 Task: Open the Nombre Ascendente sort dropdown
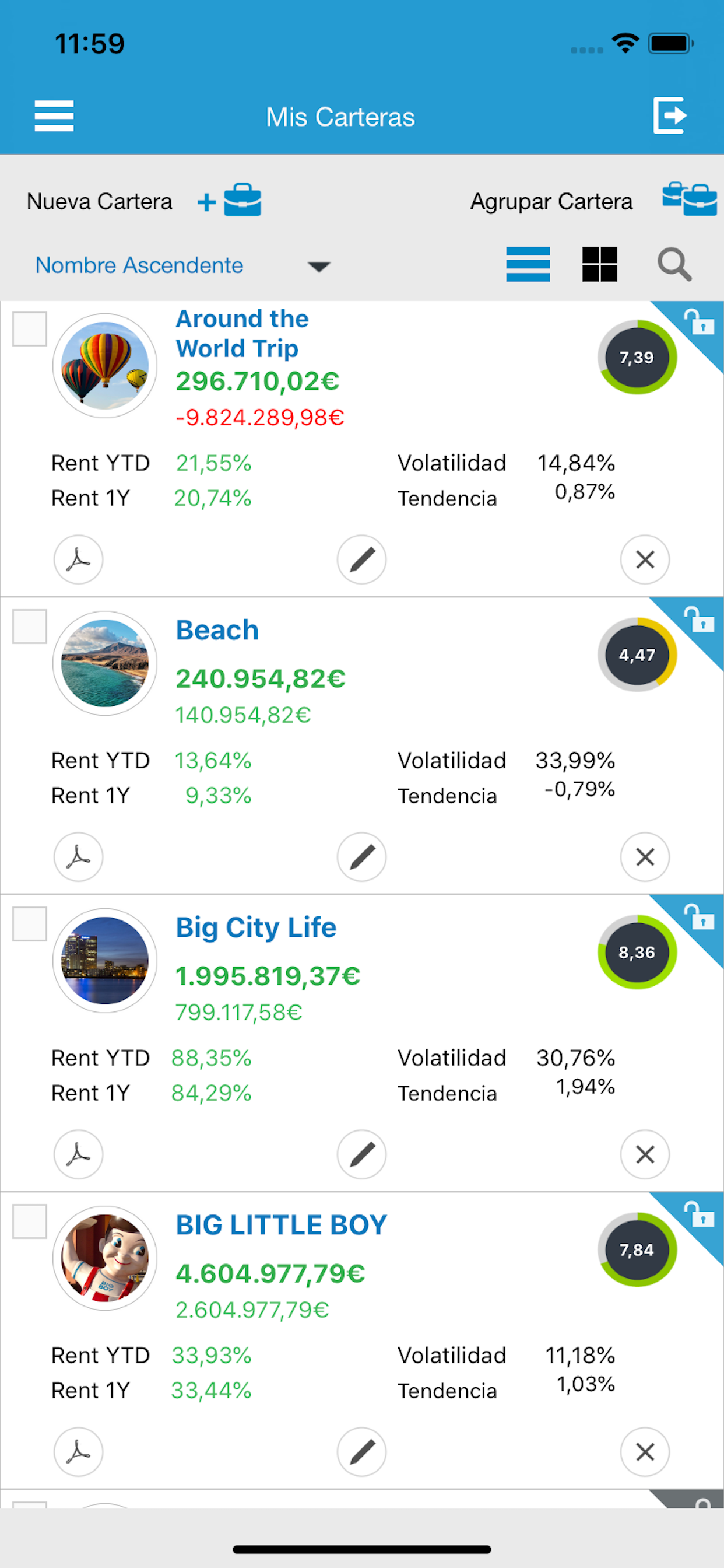pos(182,265)
